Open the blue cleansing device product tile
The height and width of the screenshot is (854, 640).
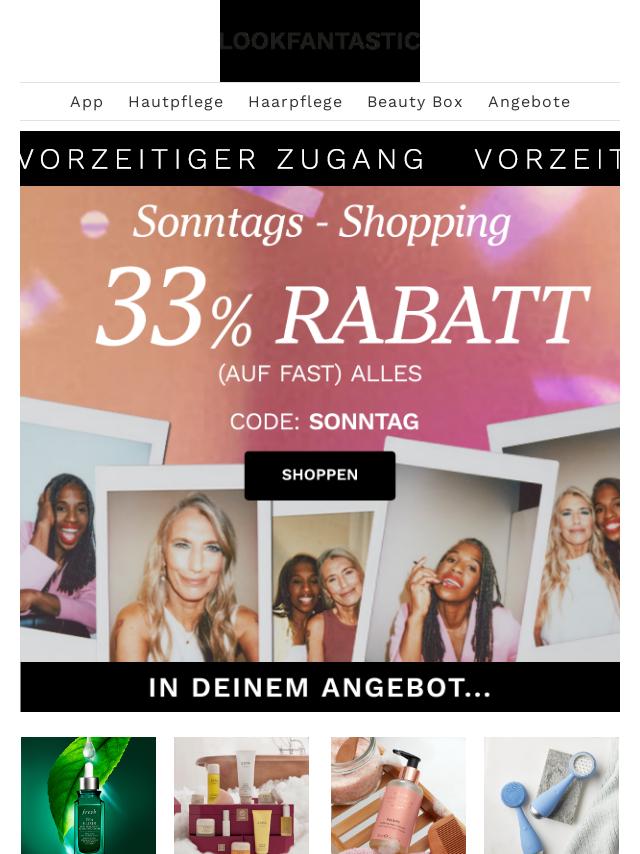(551, 795)
